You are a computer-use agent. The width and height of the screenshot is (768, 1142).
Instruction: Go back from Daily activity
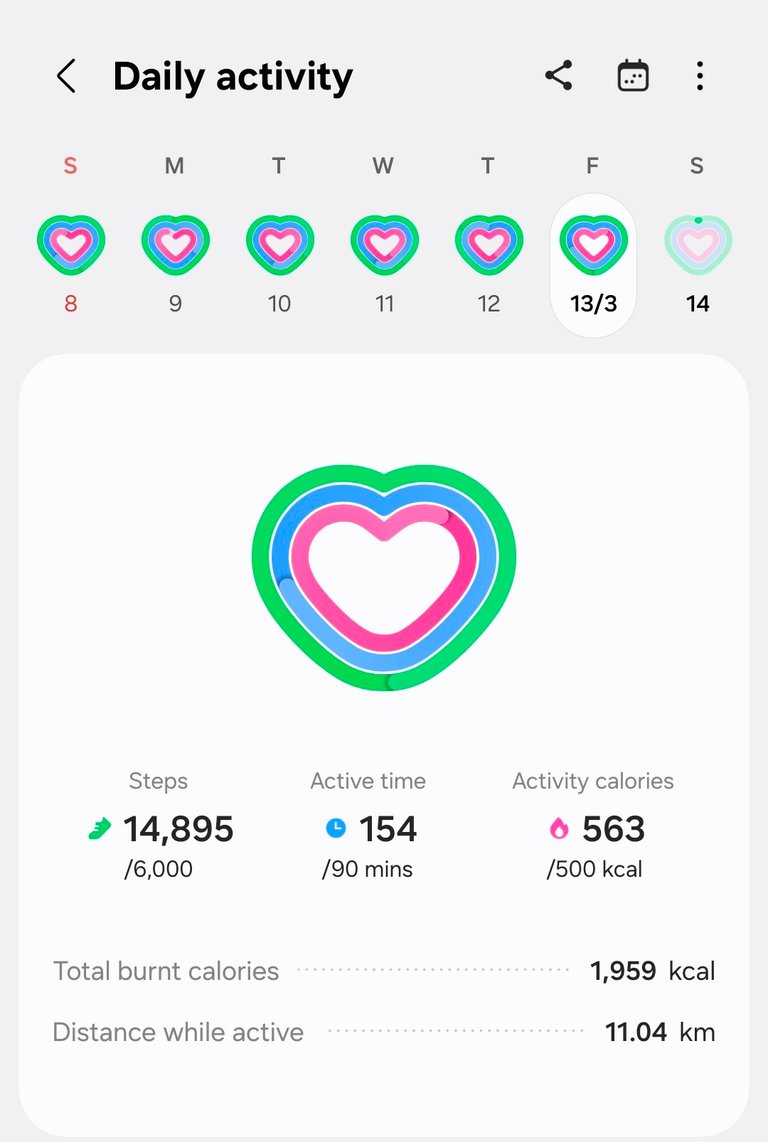tap(66, 76)
